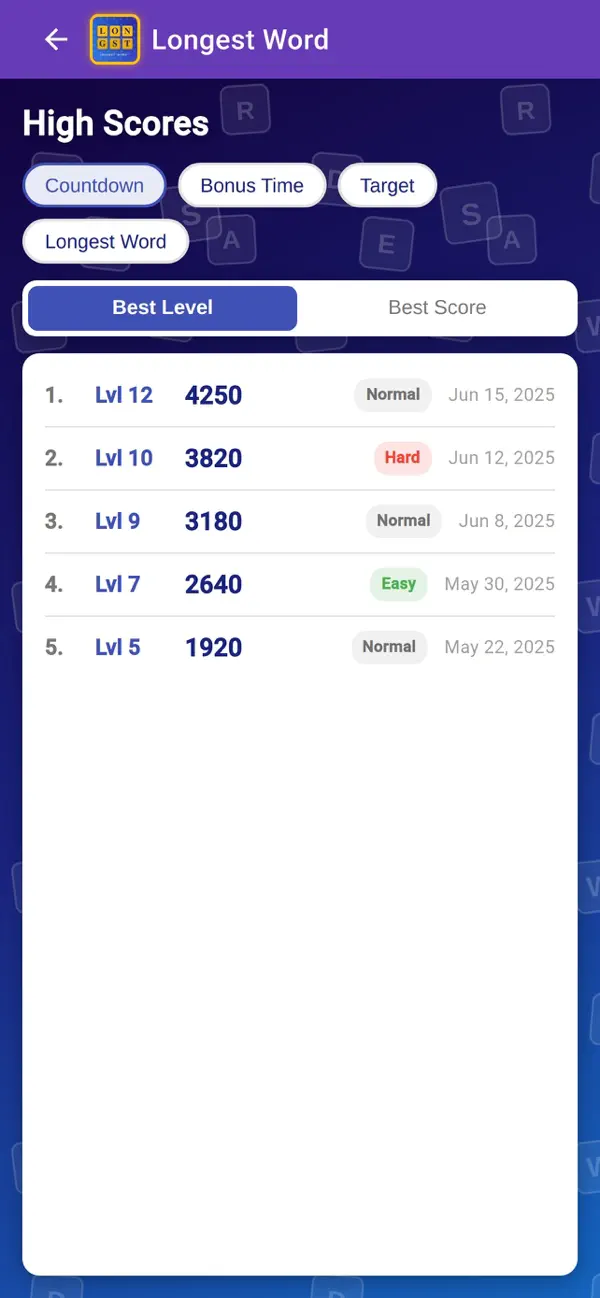
Task: Switch to the Best Score tab
Action: pos(437,308)
